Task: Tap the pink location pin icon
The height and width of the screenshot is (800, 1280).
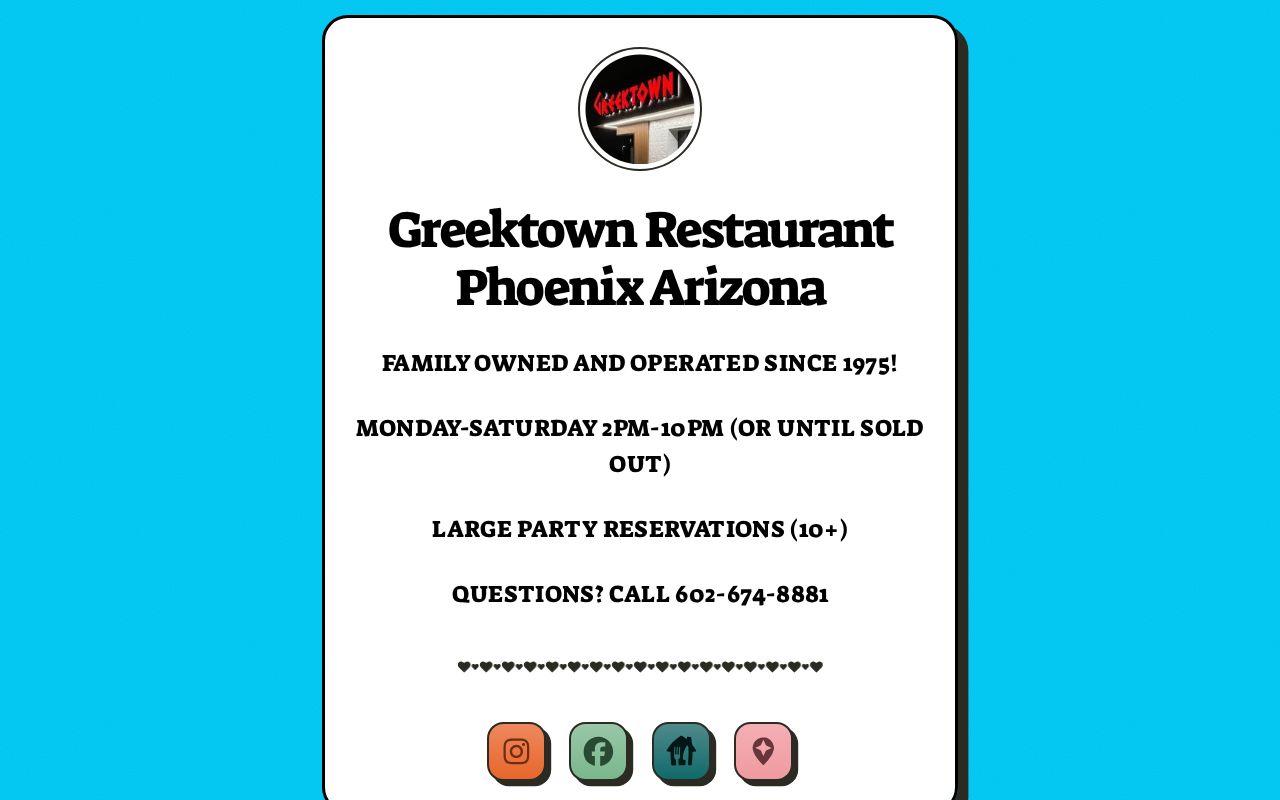Action: [763, 751]
